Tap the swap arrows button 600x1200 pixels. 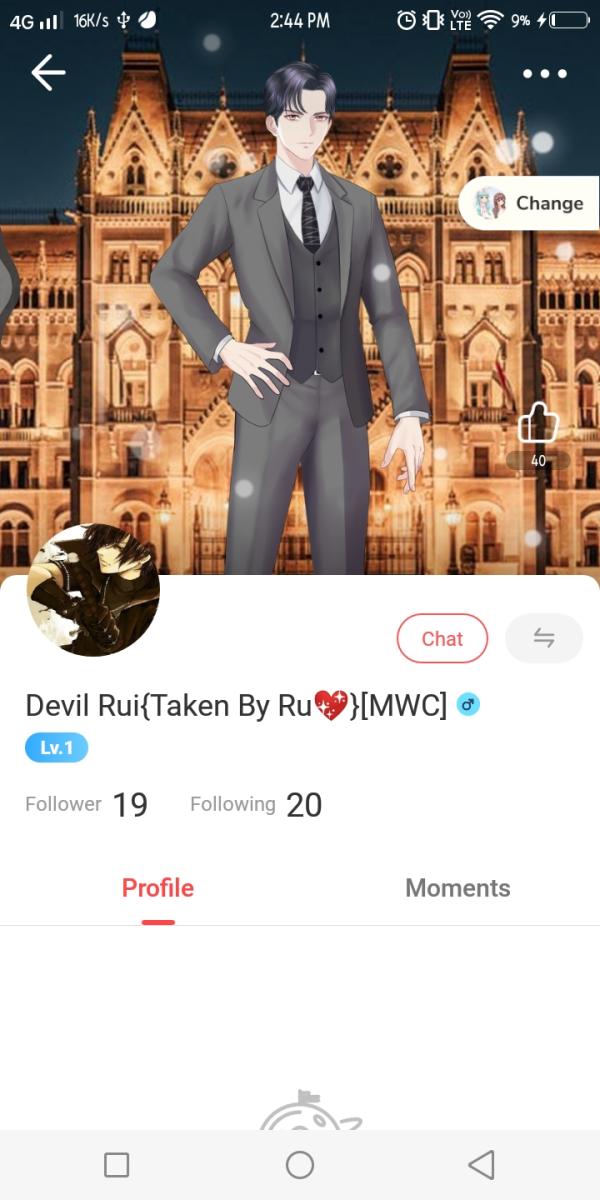point(544,639)
